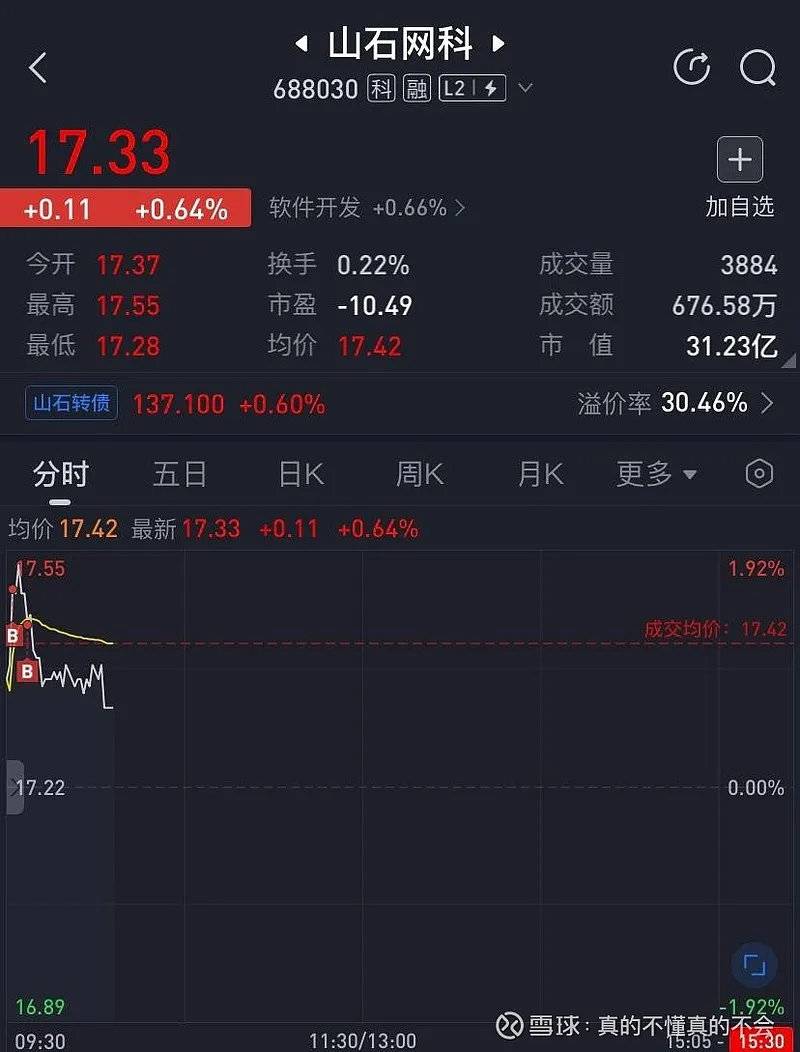The height and width of the screenshot is (1052, 800).
Task: Refresh the stock quote
Action: pos(692,68)
